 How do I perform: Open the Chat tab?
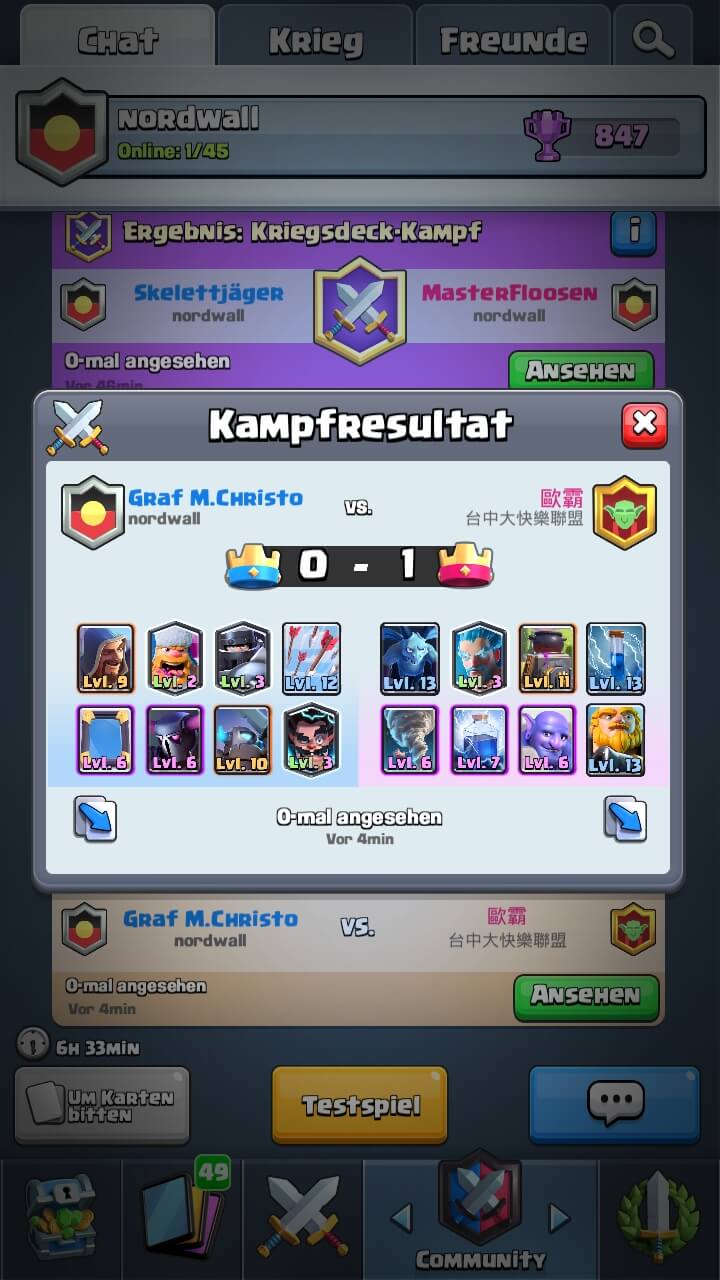[117, 40]
